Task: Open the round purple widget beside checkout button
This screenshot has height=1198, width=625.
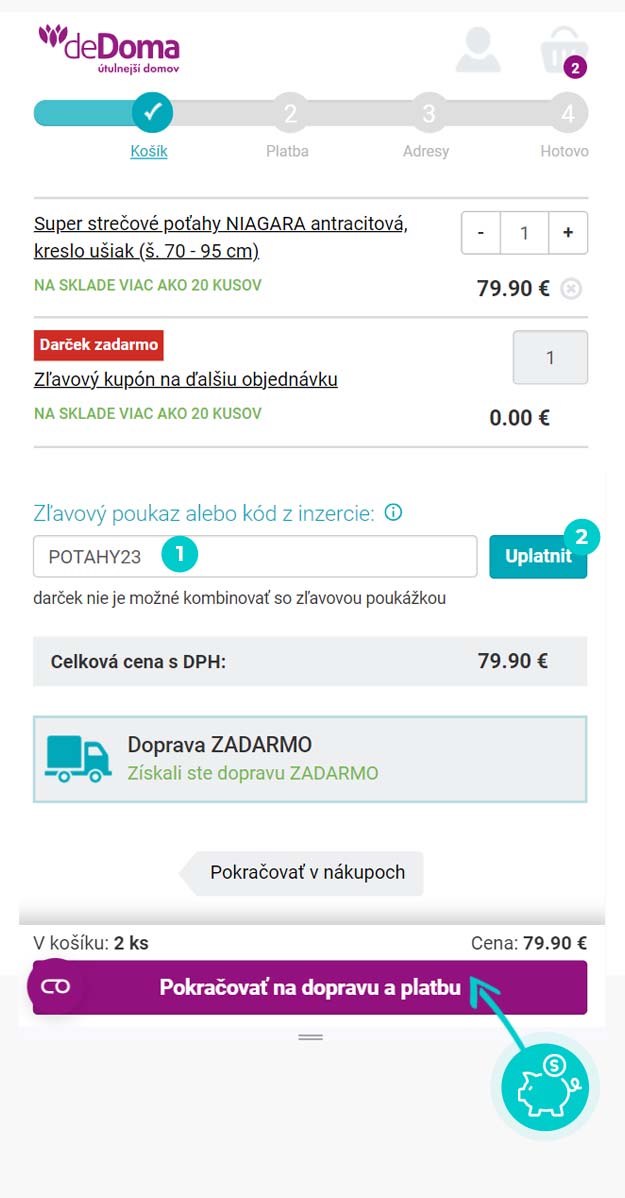Action: click(55, 986)
